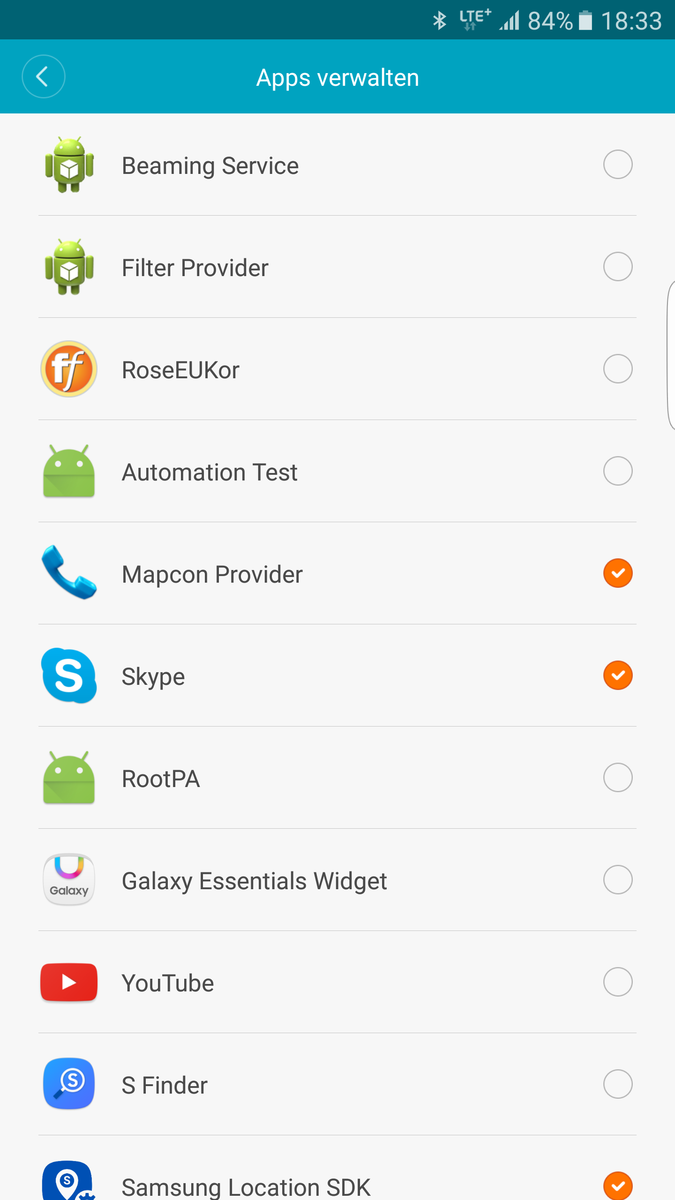Enable the Automation Test checkbox
Image resolution: width=675 pixels, height=1200 pixels.
coord(618,471)
